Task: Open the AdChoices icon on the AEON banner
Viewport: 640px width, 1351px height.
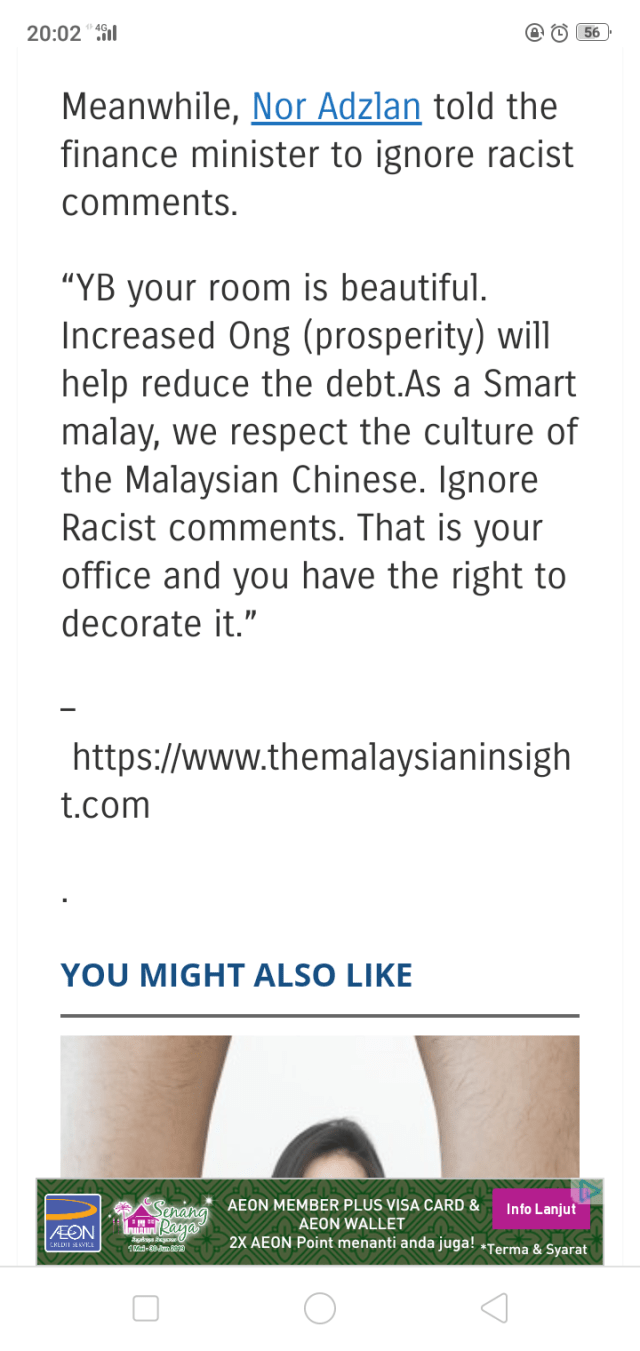Action: click(x=590, y=1190)
